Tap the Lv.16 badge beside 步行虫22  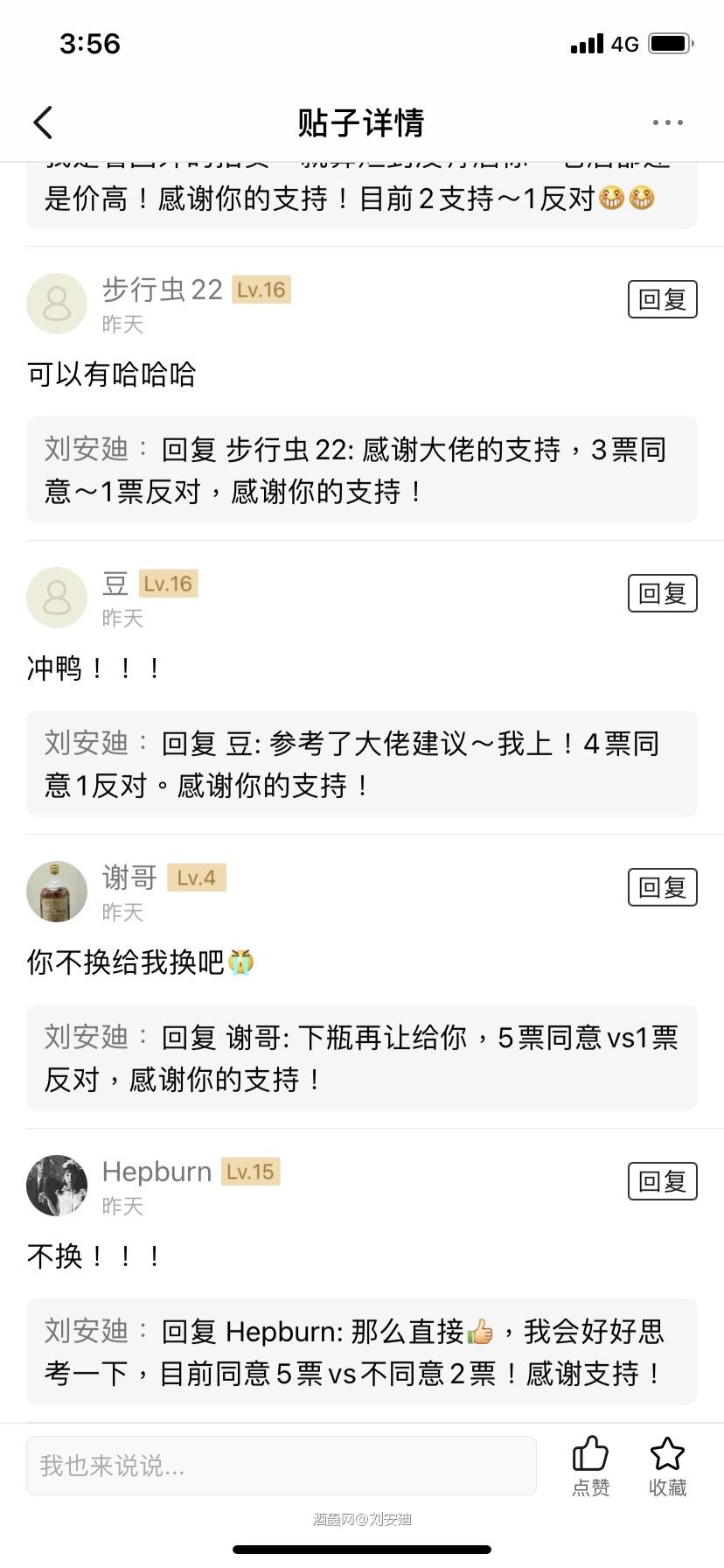[x=261, y=289]
